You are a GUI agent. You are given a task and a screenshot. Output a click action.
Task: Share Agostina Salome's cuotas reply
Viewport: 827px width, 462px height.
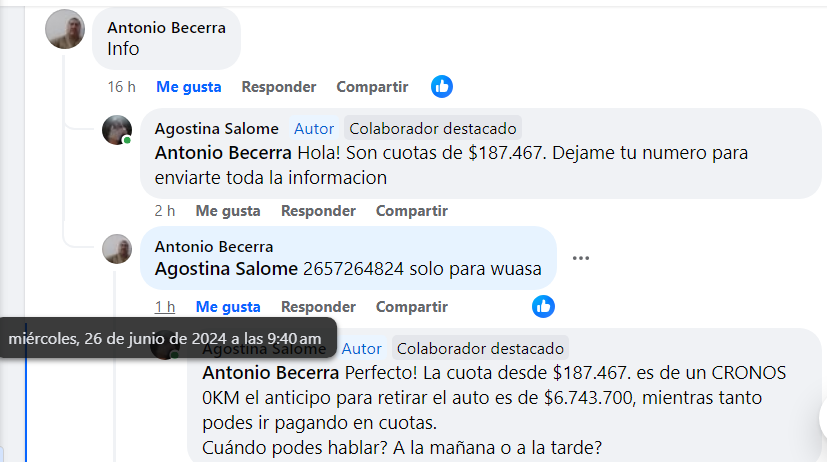coord(412,211)
